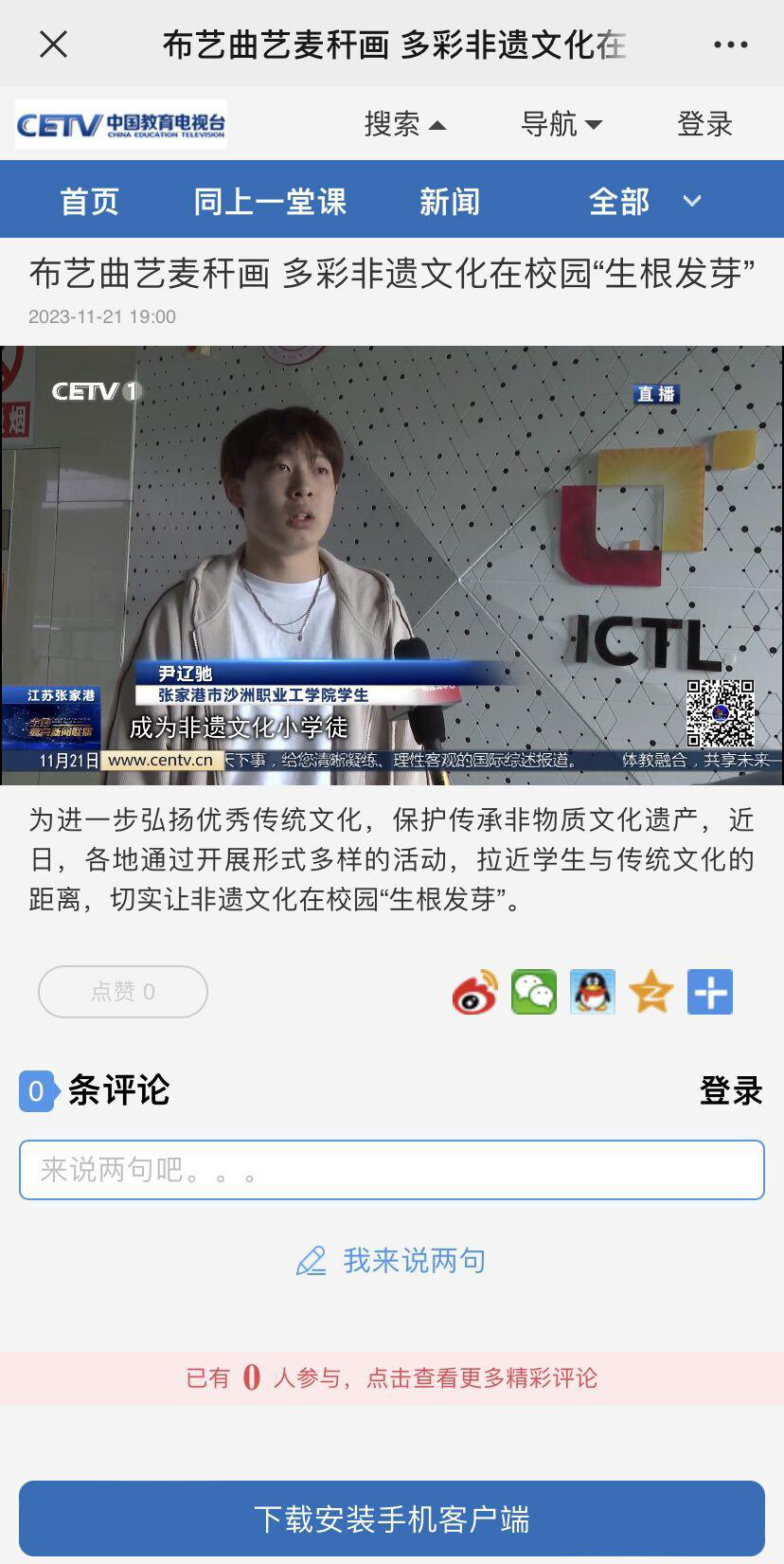Image resolution: width=784 pixels, height=1564 pixels.
Task: Open the 新闻 tab
Action: coord(450,201)
